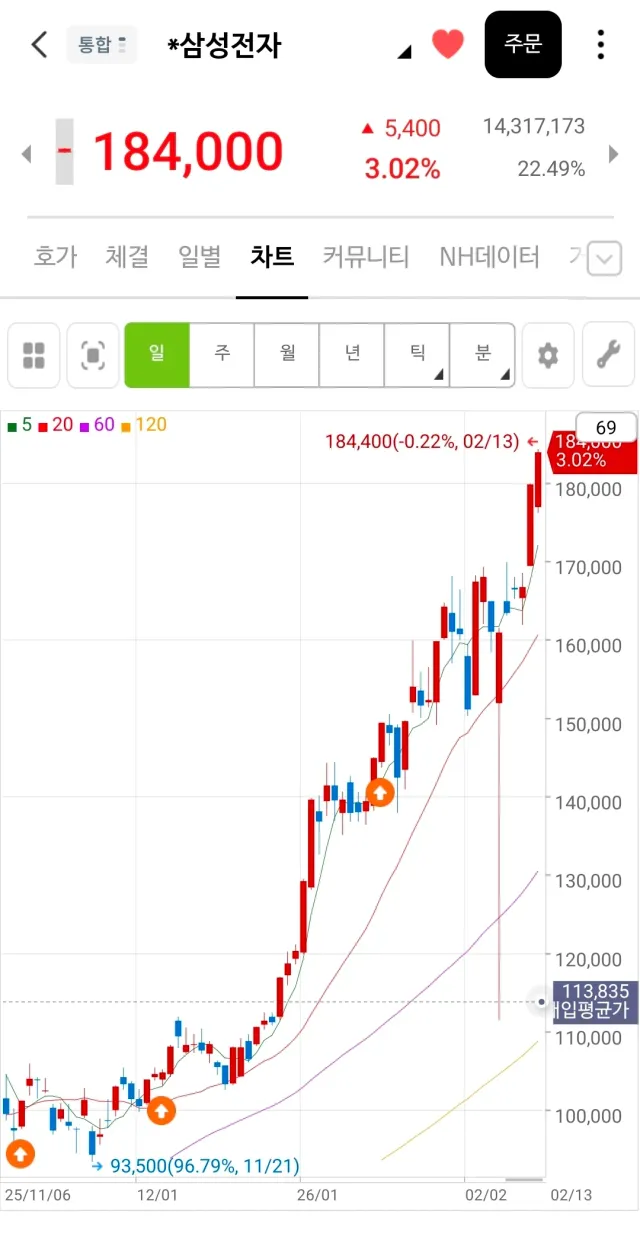Screen dimensions: 640x1243
Task: Switch to the 일별 tab
Action: pyautogui.click(x=199, y=257)
